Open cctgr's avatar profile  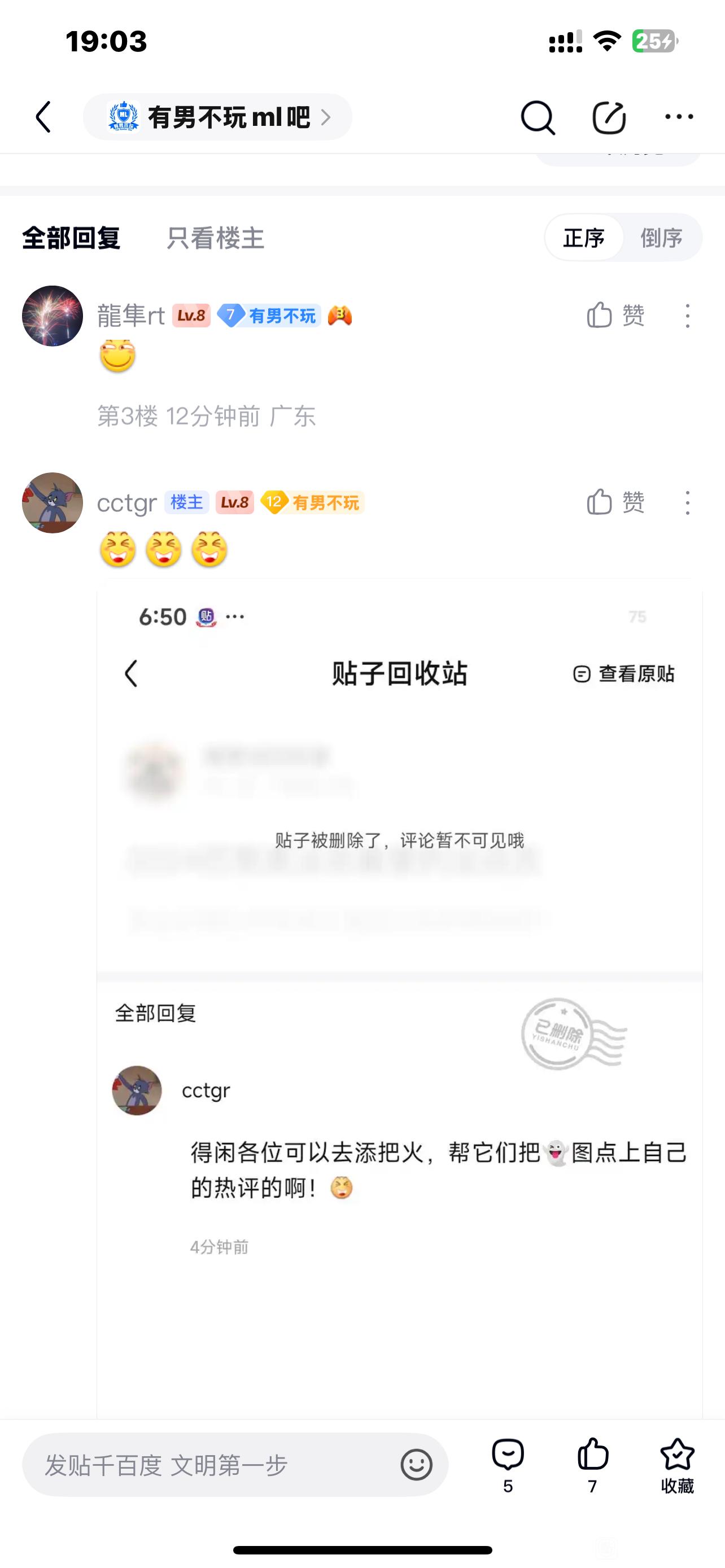(53, 503)
